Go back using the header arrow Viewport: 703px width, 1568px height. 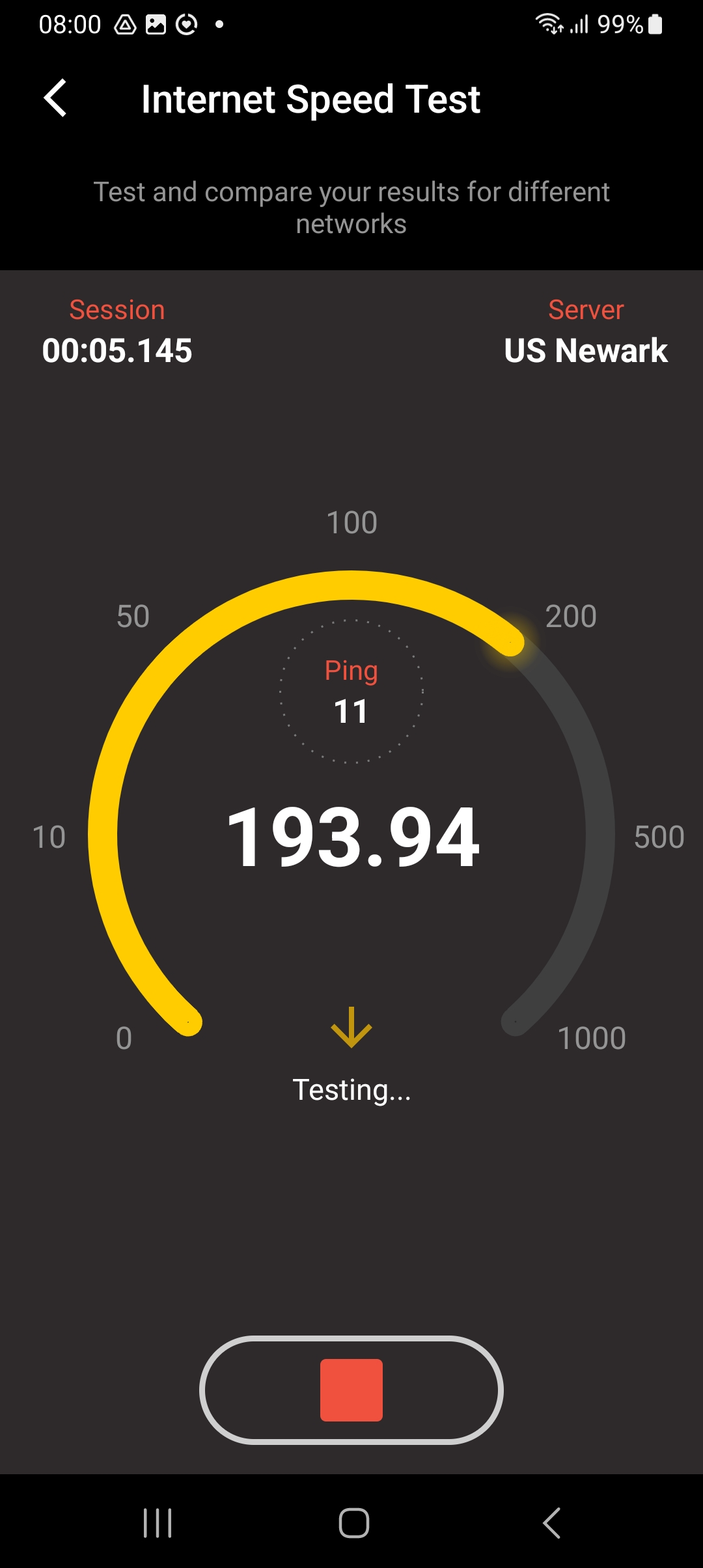(x=55, y=98)
